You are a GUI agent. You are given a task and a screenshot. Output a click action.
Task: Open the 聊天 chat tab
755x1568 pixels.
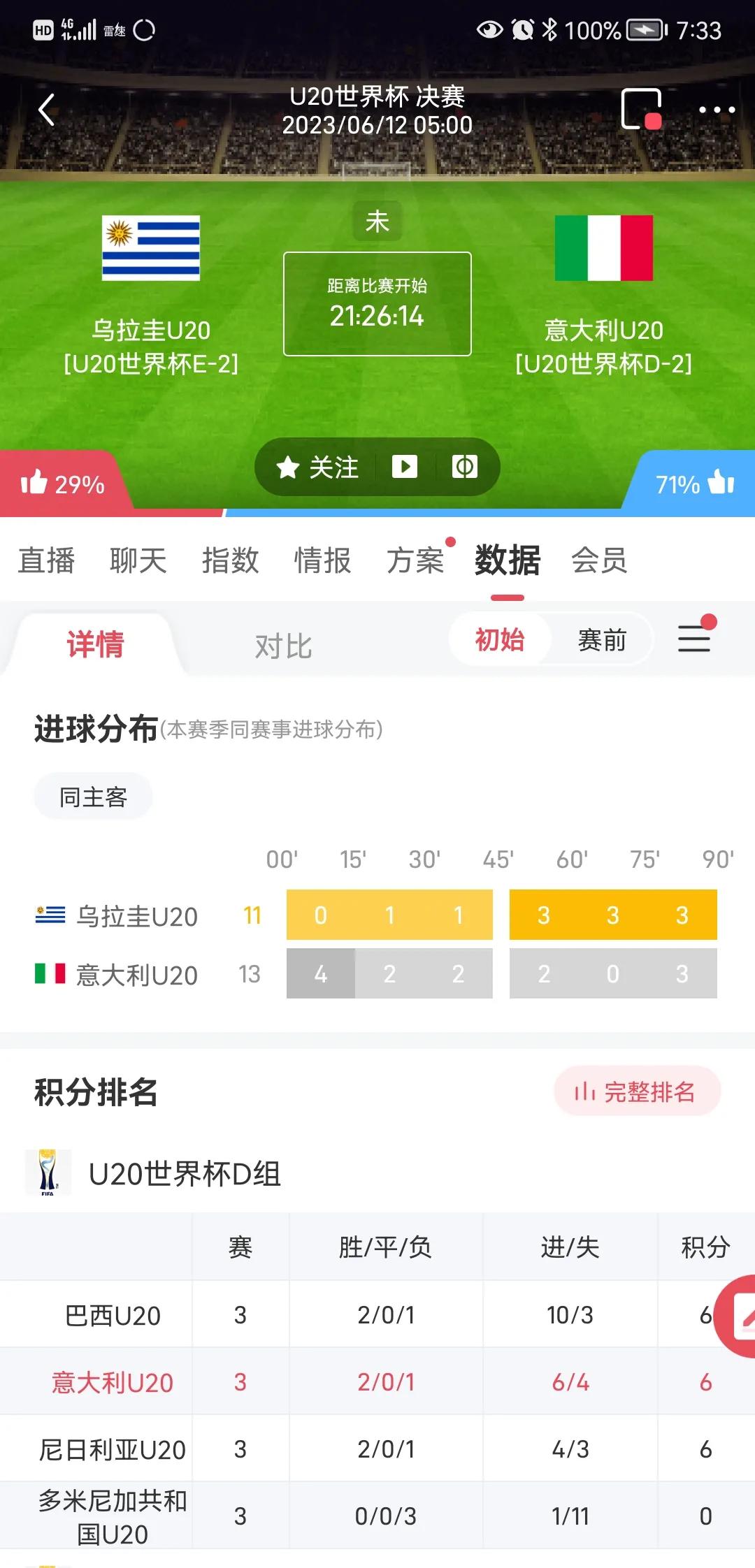[x=138, y=560]
